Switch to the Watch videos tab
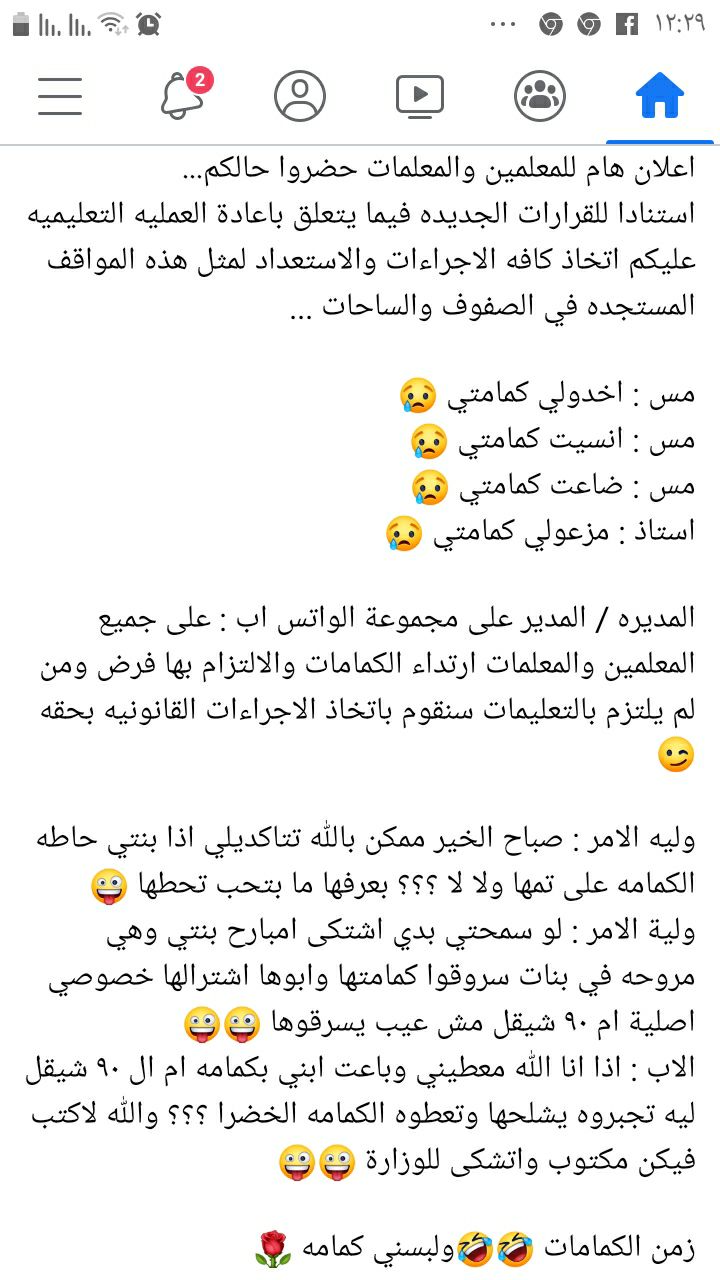Screen dimensions: 720x1280 420,96
